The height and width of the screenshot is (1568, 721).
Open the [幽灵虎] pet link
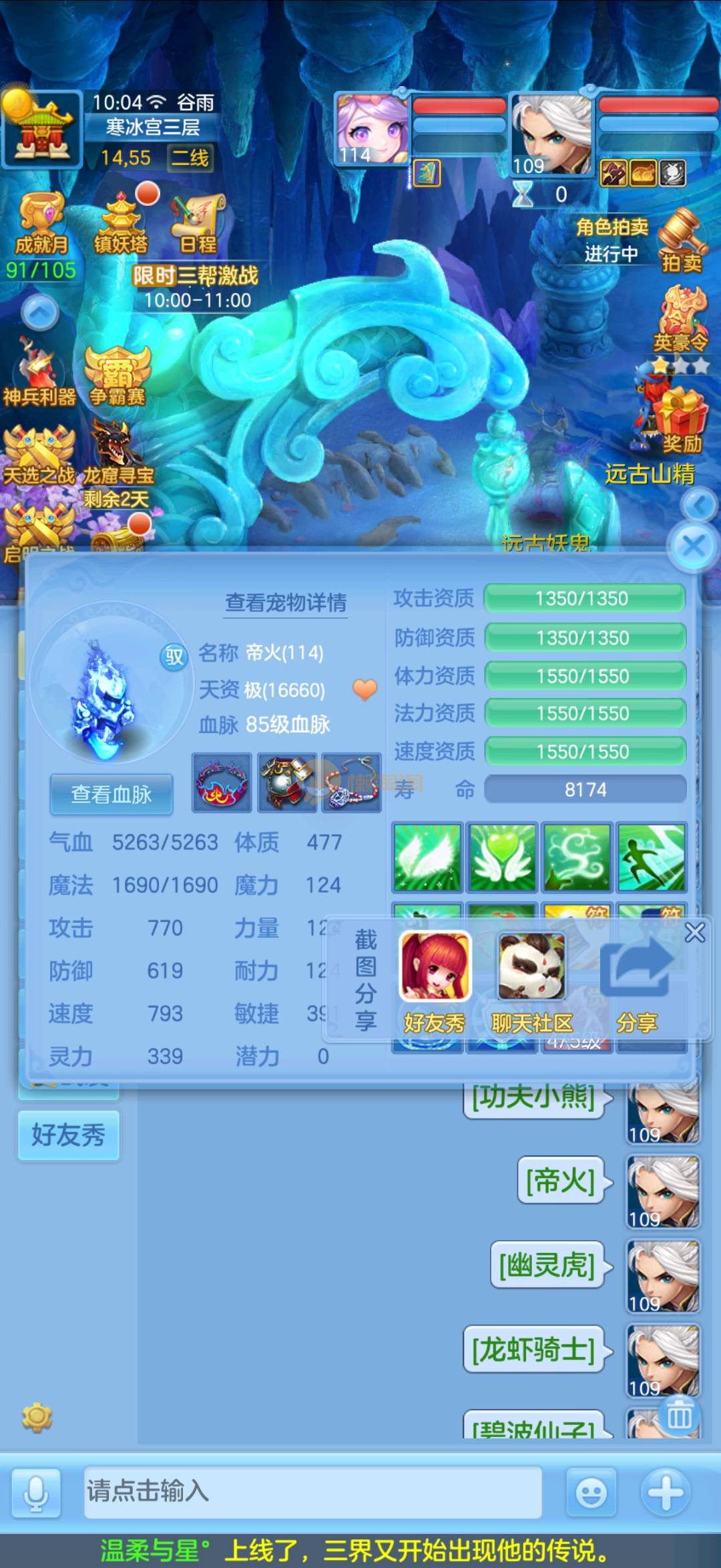547,1265
